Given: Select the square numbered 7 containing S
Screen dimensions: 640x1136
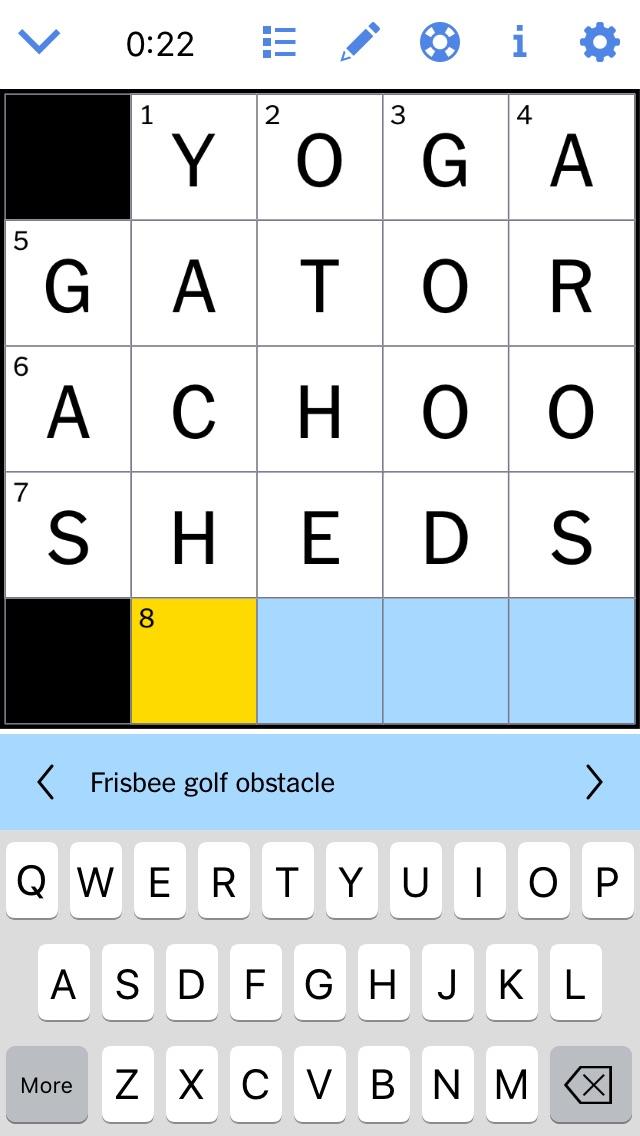Looking at the screenshot, I should point(68,535).
